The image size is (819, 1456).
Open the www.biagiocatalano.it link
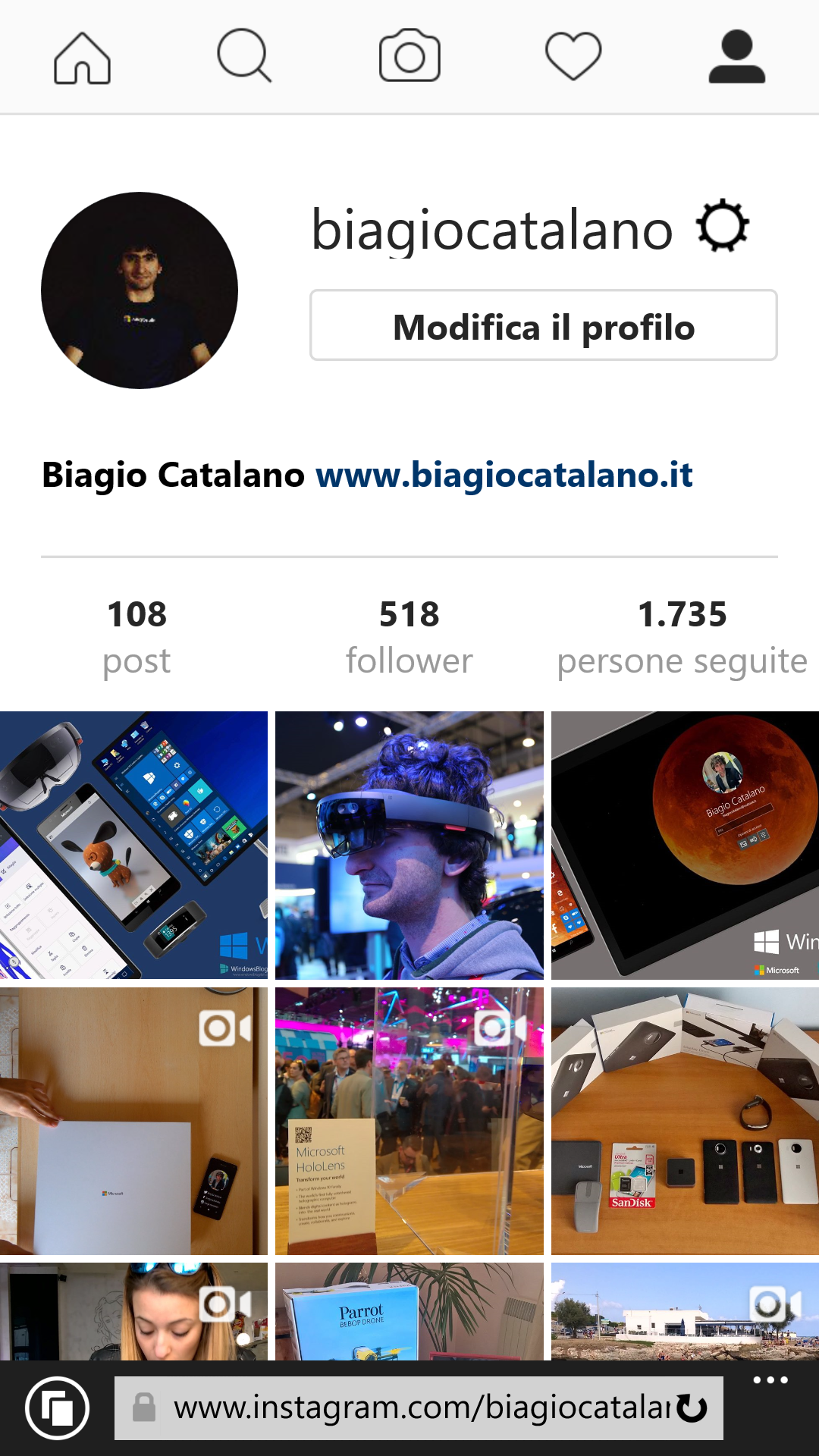504,475
